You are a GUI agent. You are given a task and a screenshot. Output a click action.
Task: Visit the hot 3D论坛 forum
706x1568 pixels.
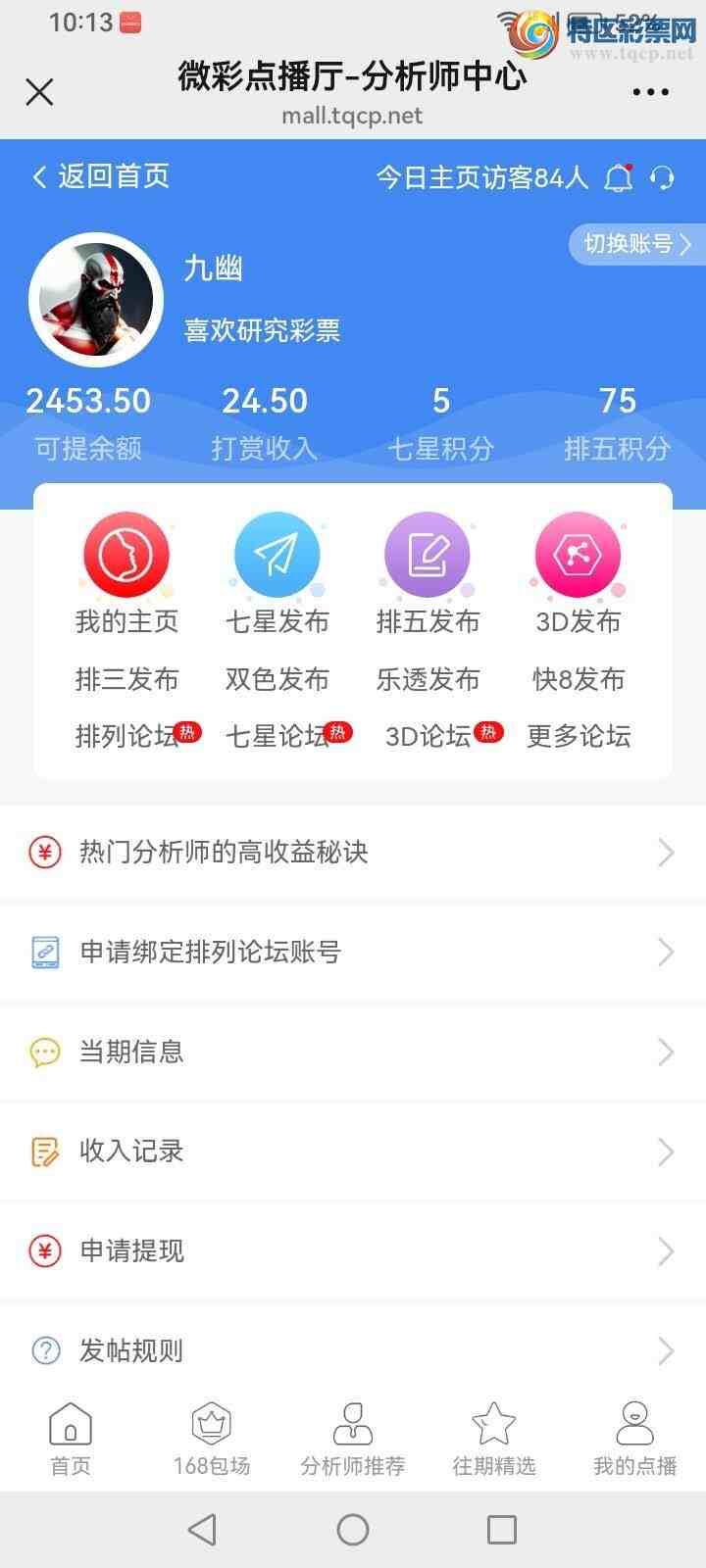tap(427, 736)
